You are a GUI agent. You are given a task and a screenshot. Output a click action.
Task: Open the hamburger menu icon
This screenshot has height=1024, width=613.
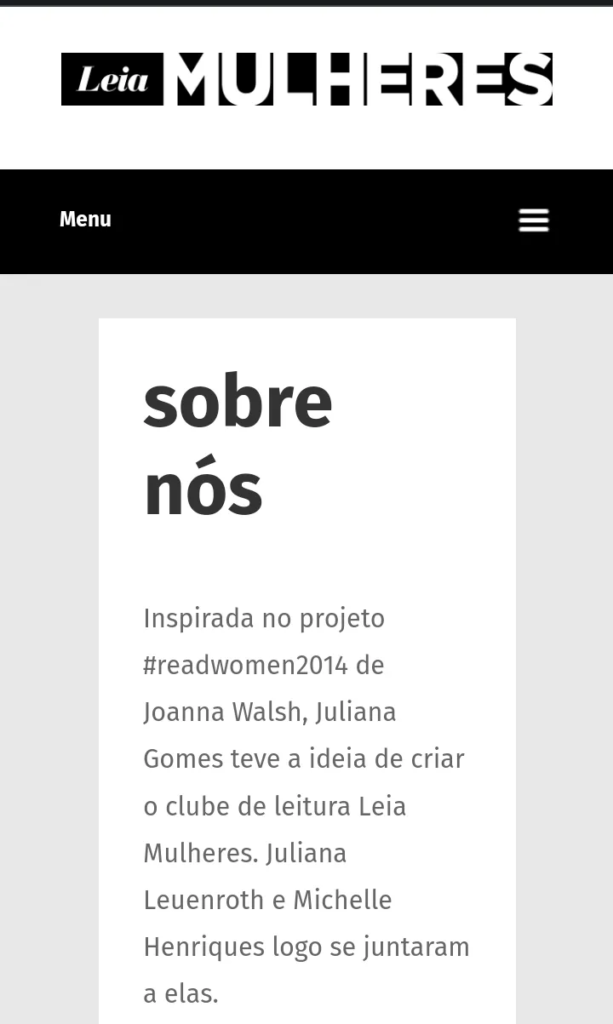click(x=533, y=220)
